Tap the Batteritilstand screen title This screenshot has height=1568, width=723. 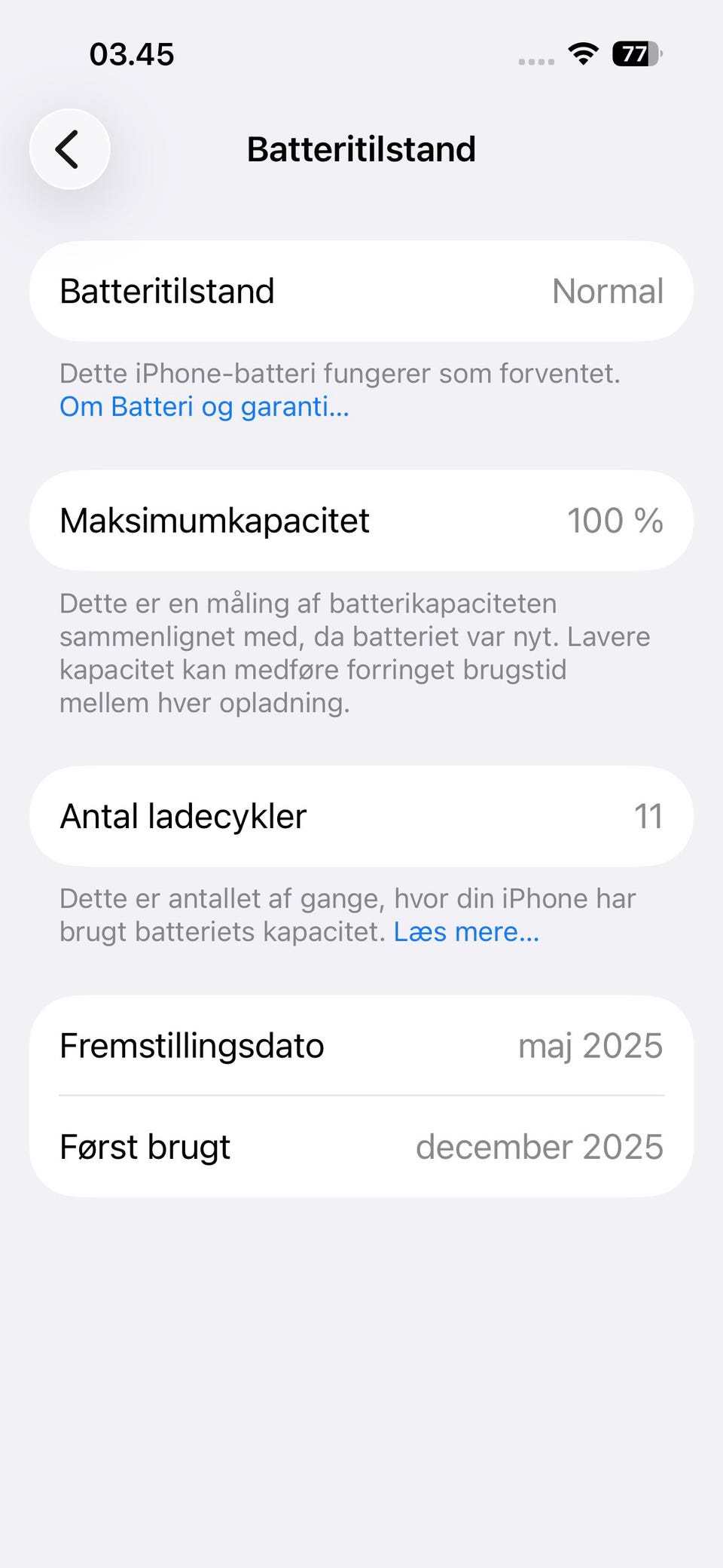pos(361,148)
